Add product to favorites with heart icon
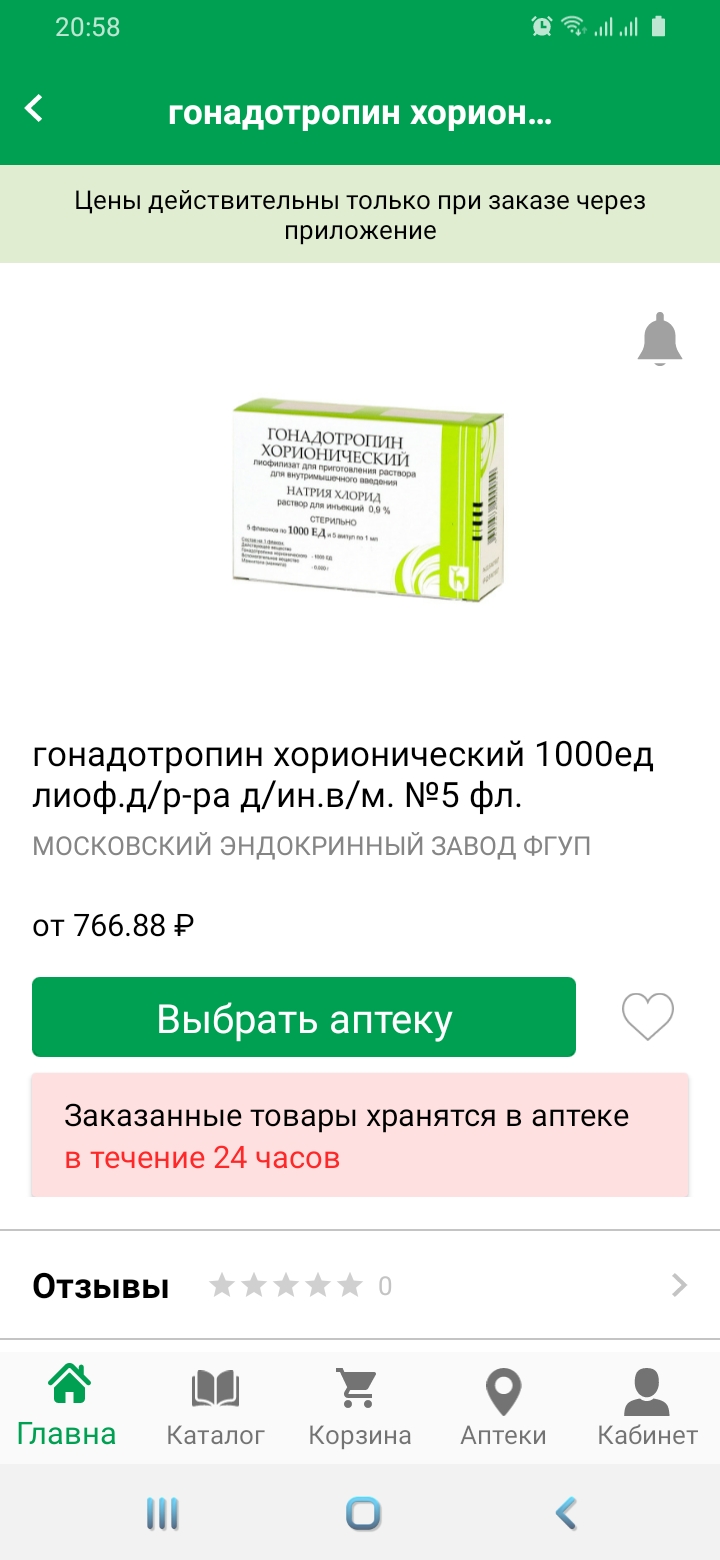 [x=648, y=1017]
